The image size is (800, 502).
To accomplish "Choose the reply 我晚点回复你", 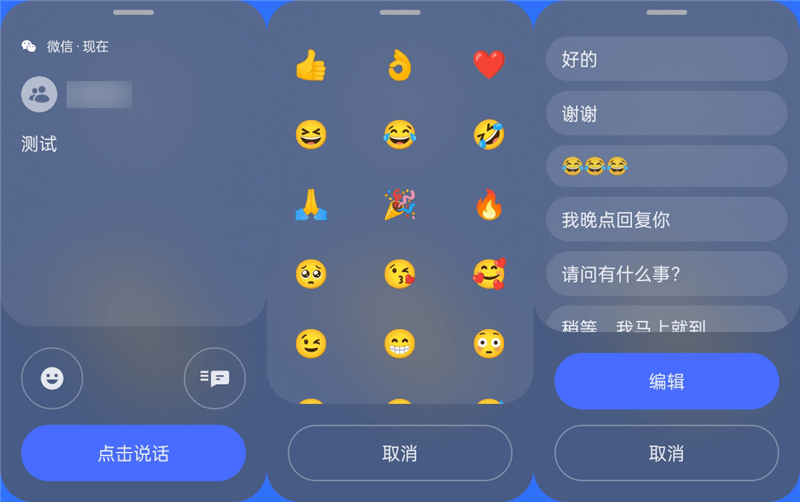I will click(666, 219).
